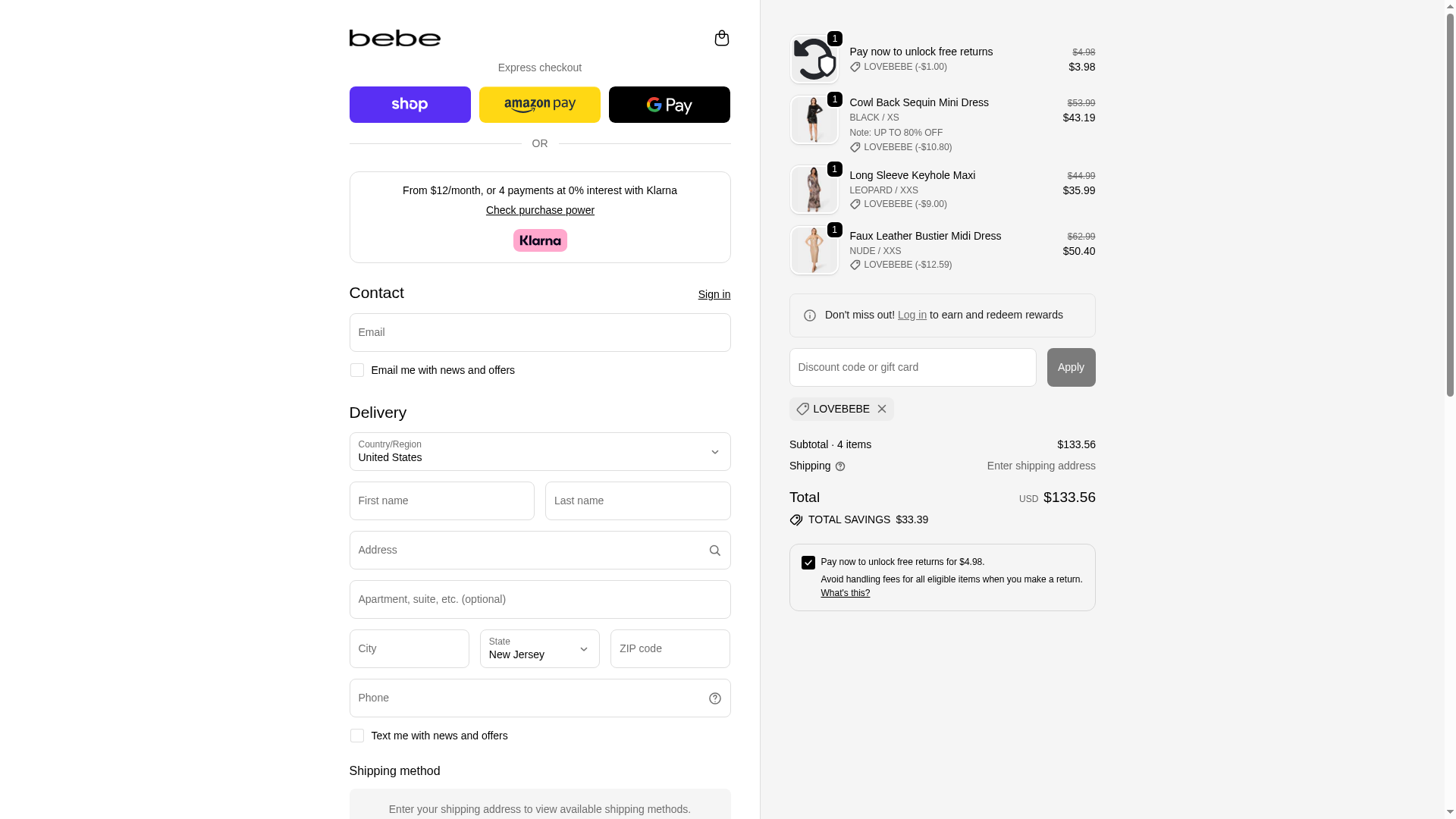The width and height of the screenshot is (1456, 819).
Task: Choose Google Pay express checkout
Action: click(669, 105)
